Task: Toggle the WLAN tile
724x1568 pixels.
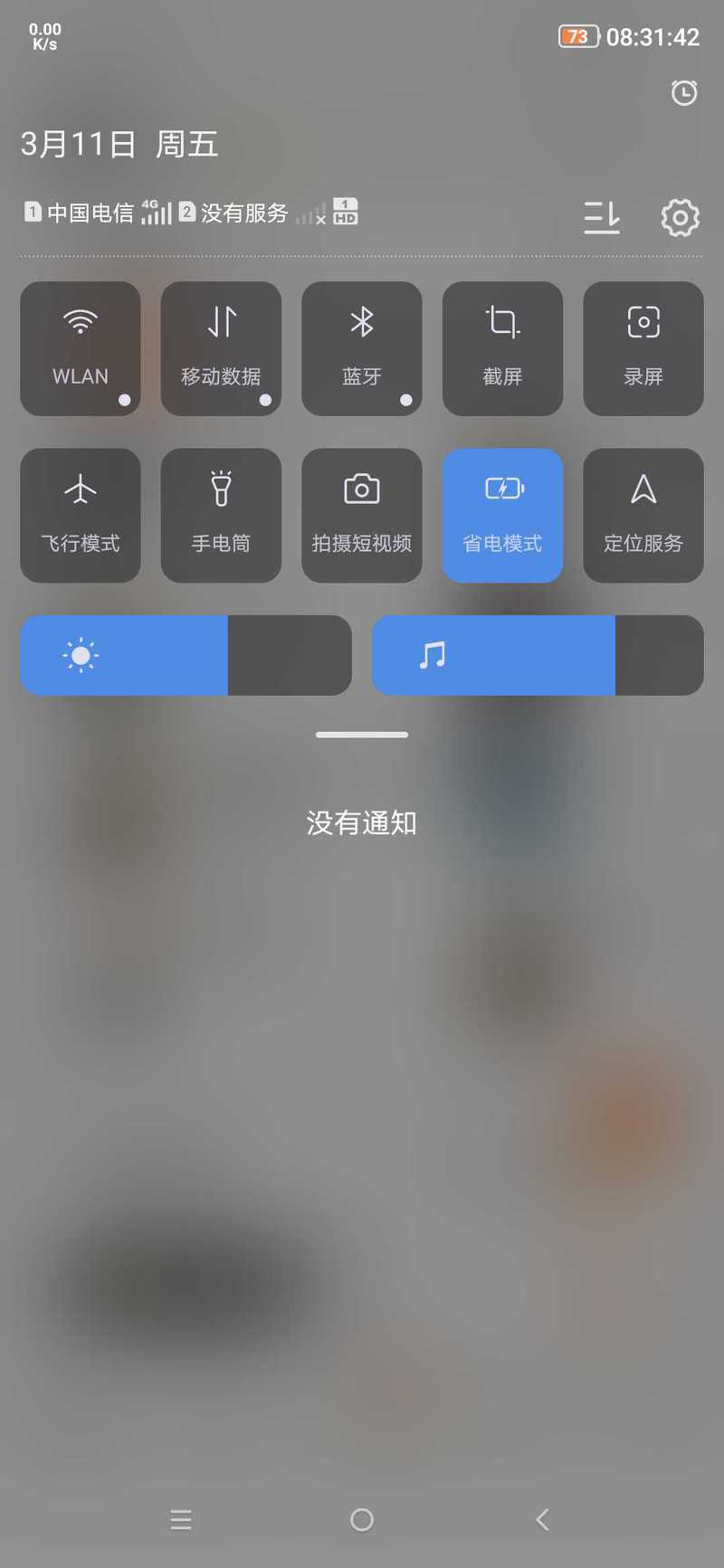Action: point(81,348)
